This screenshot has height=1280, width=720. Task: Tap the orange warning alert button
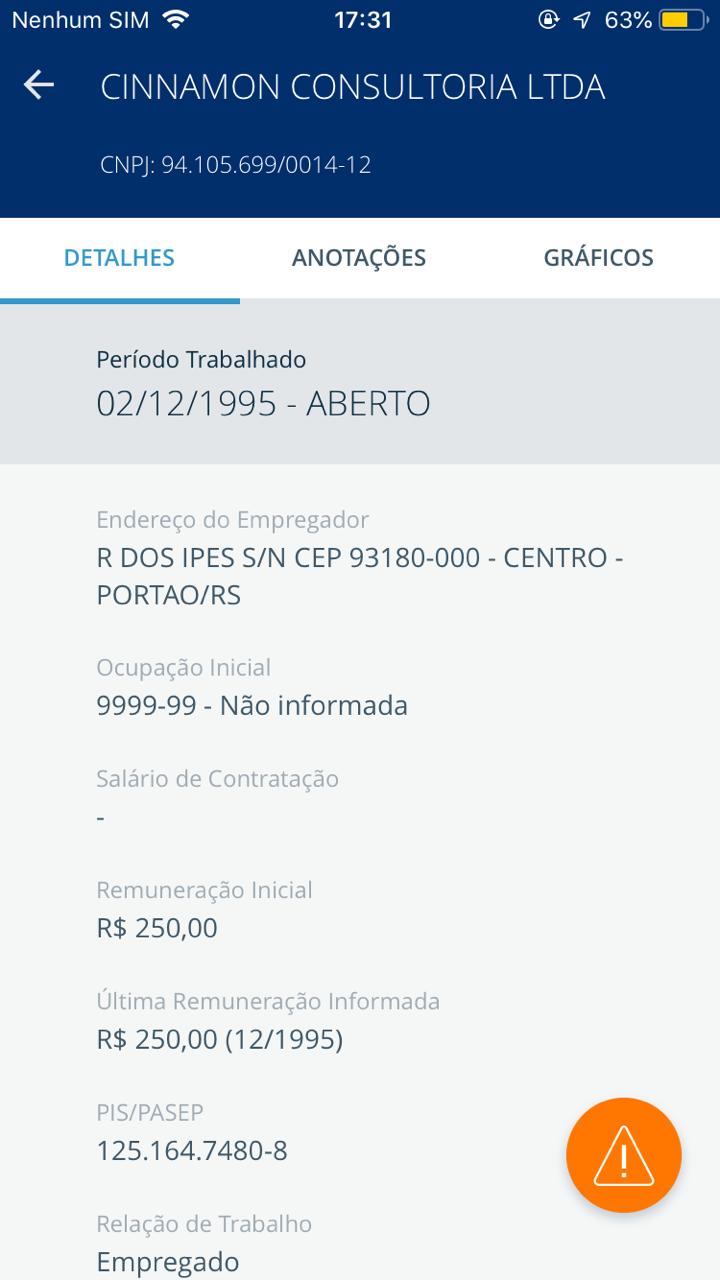tap(624, 1155)
